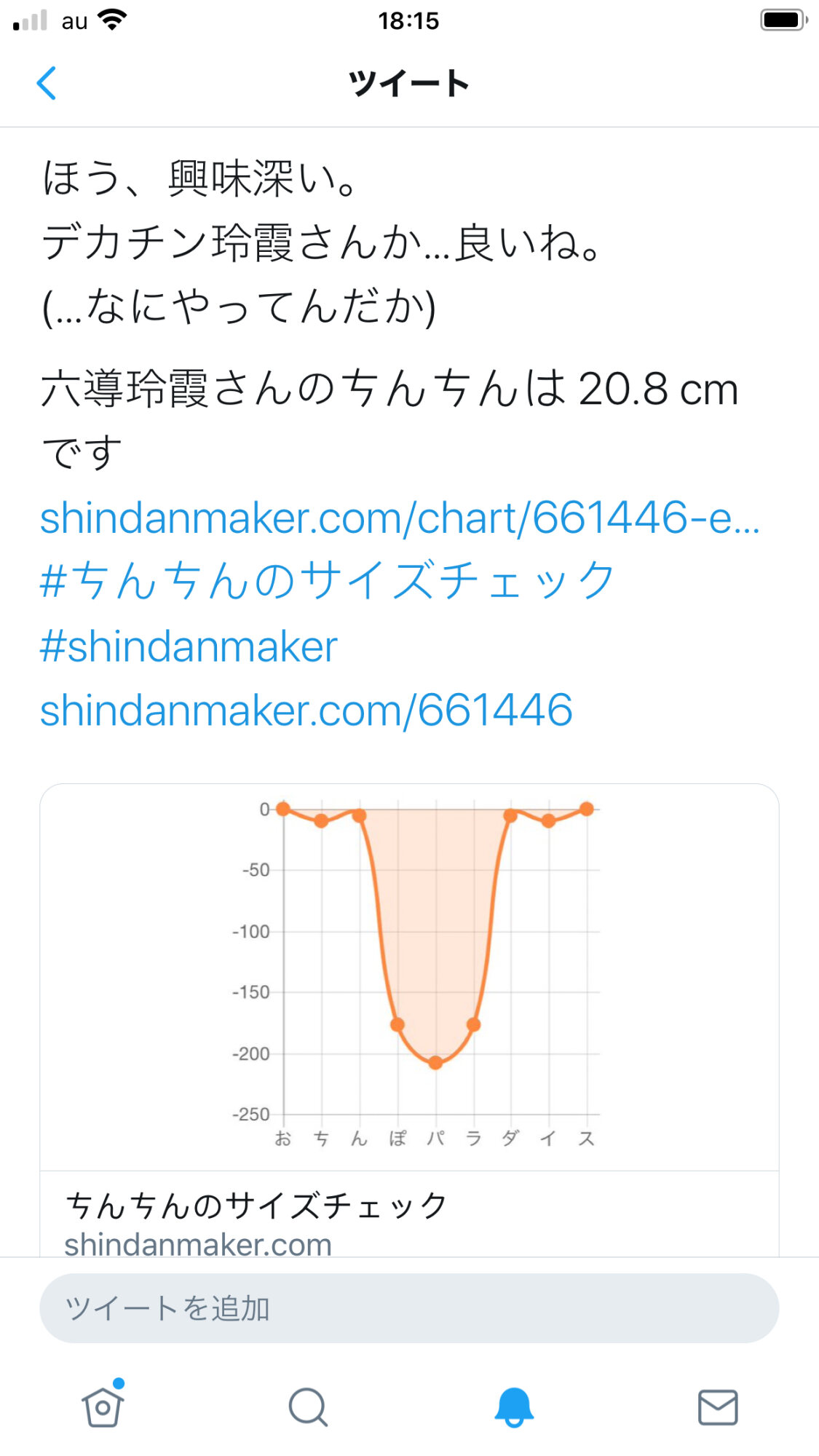Open the Messages envelope tab
Viewport: 819px width, 1456px height.
pos(718,1406)
